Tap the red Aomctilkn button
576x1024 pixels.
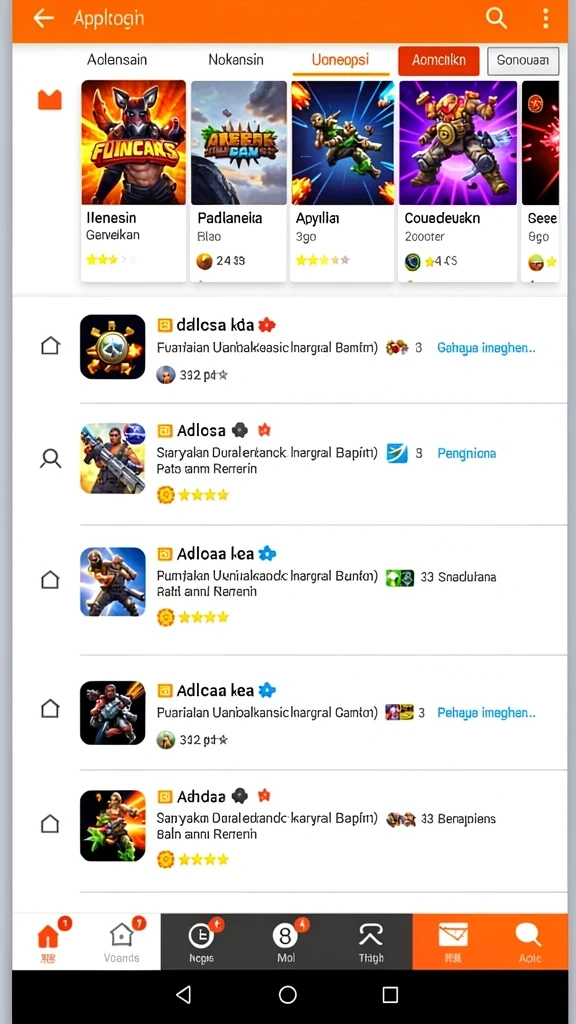click(438, 61)
